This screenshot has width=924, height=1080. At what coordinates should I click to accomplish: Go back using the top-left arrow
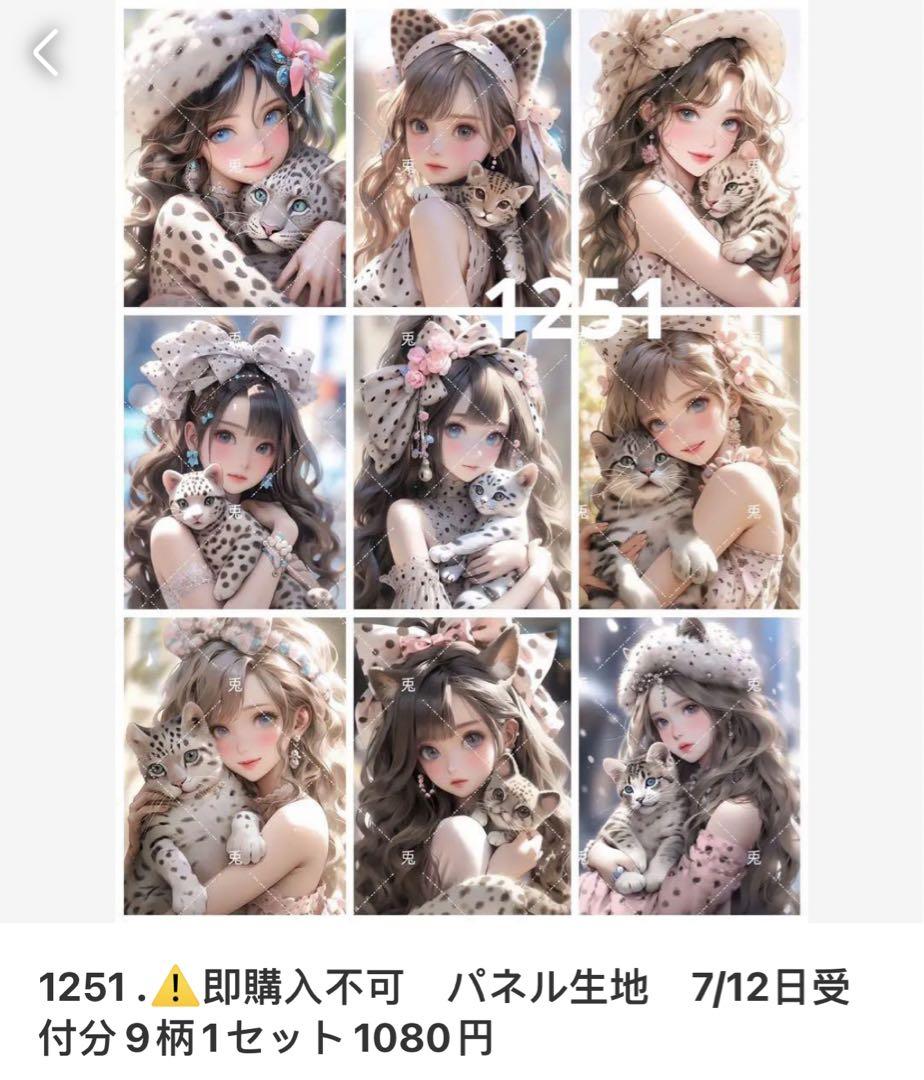click(x=46, y=53)
